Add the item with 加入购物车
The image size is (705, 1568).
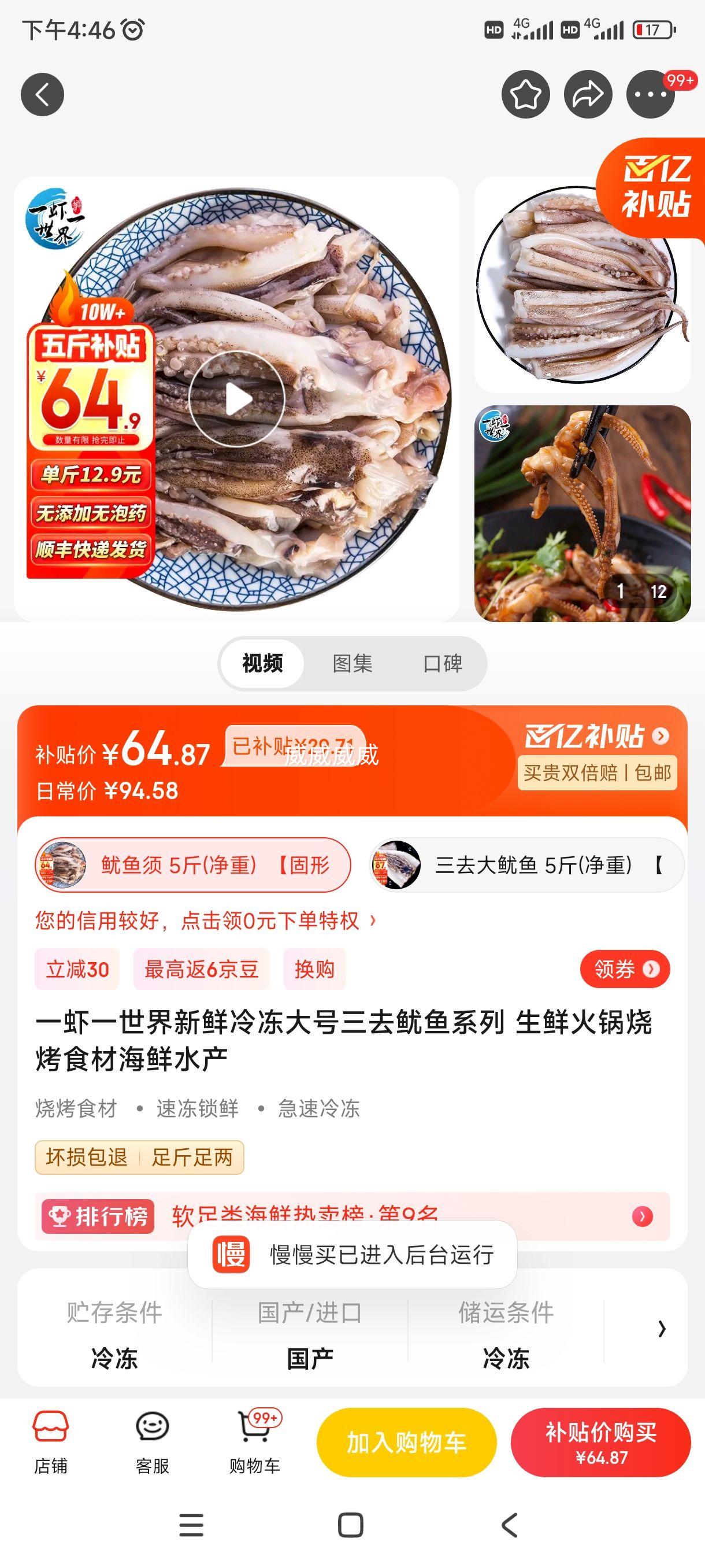406,1442
